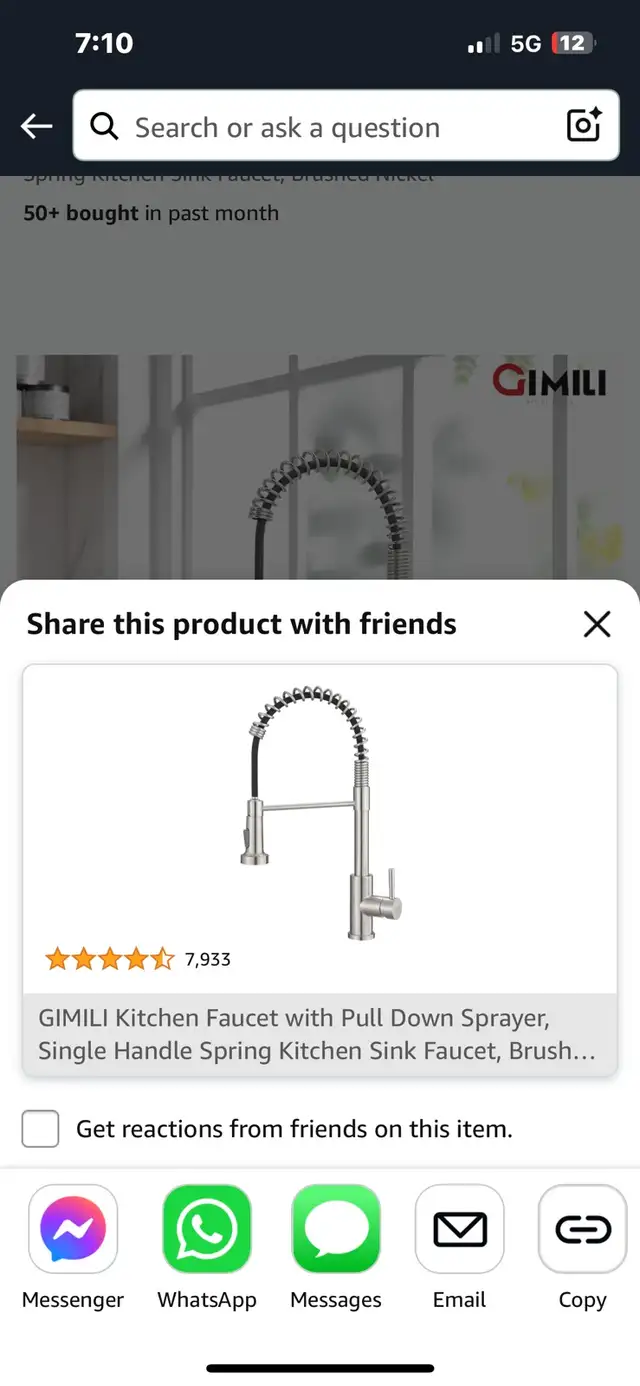Viewport: 640px width, 1386px height.
Task: Check the get reactions from friends box
Action: pos(41,1129)
